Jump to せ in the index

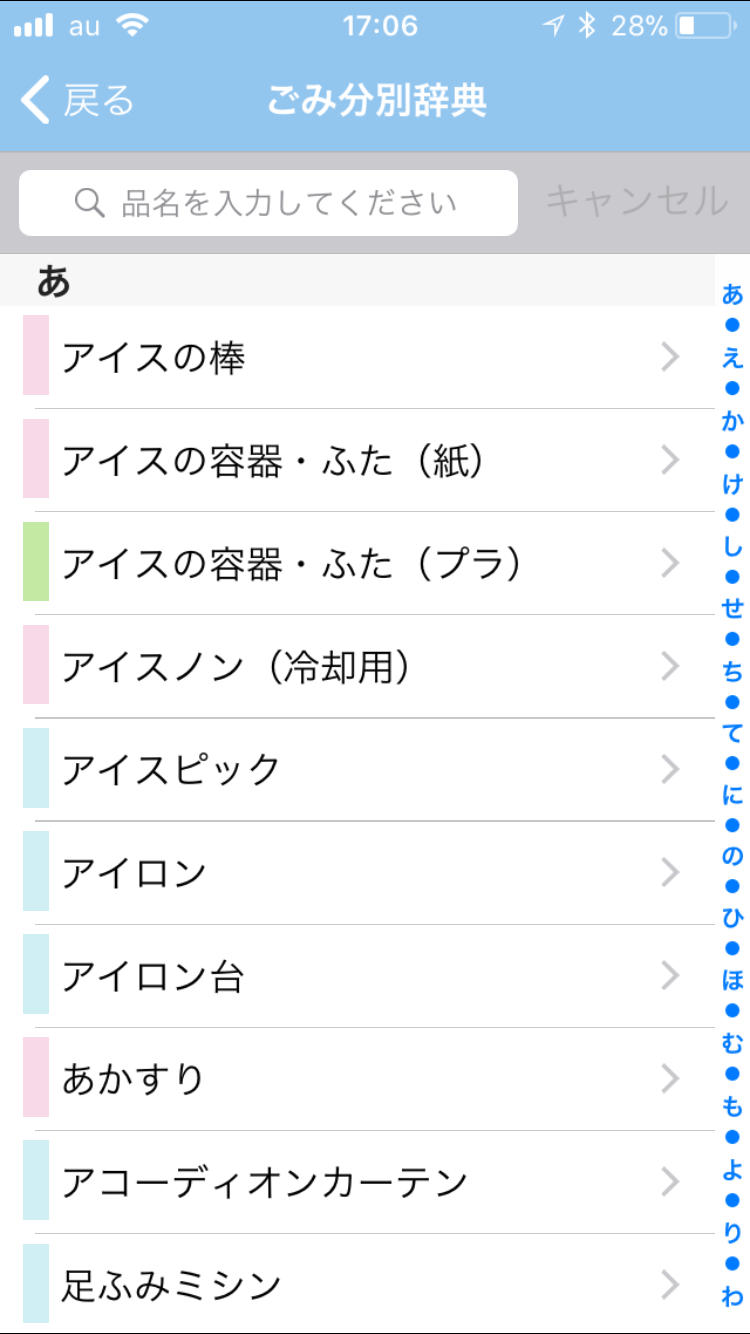click(733, 607)
